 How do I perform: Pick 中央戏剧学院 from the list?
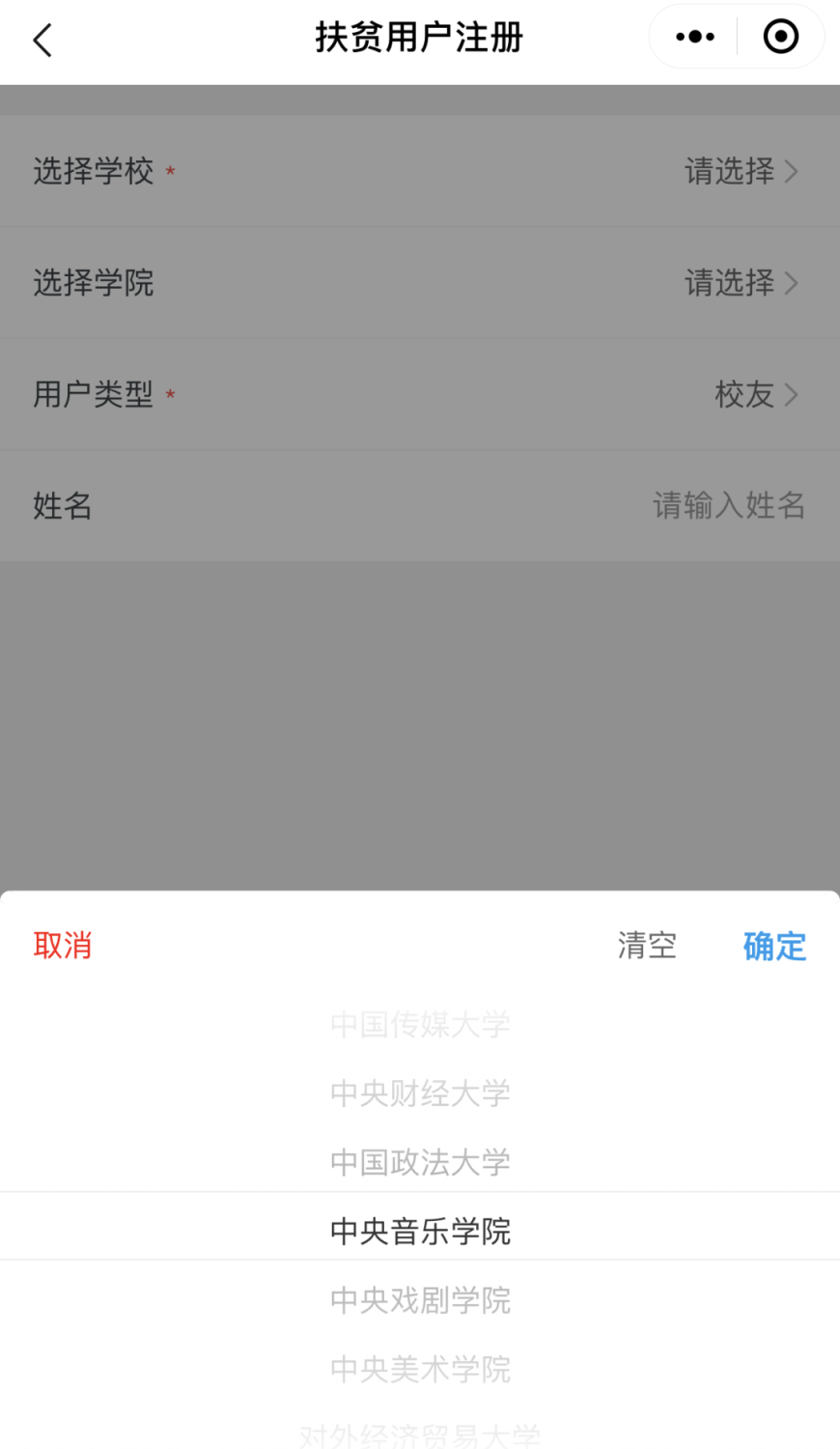click(x=420, y=1300)
